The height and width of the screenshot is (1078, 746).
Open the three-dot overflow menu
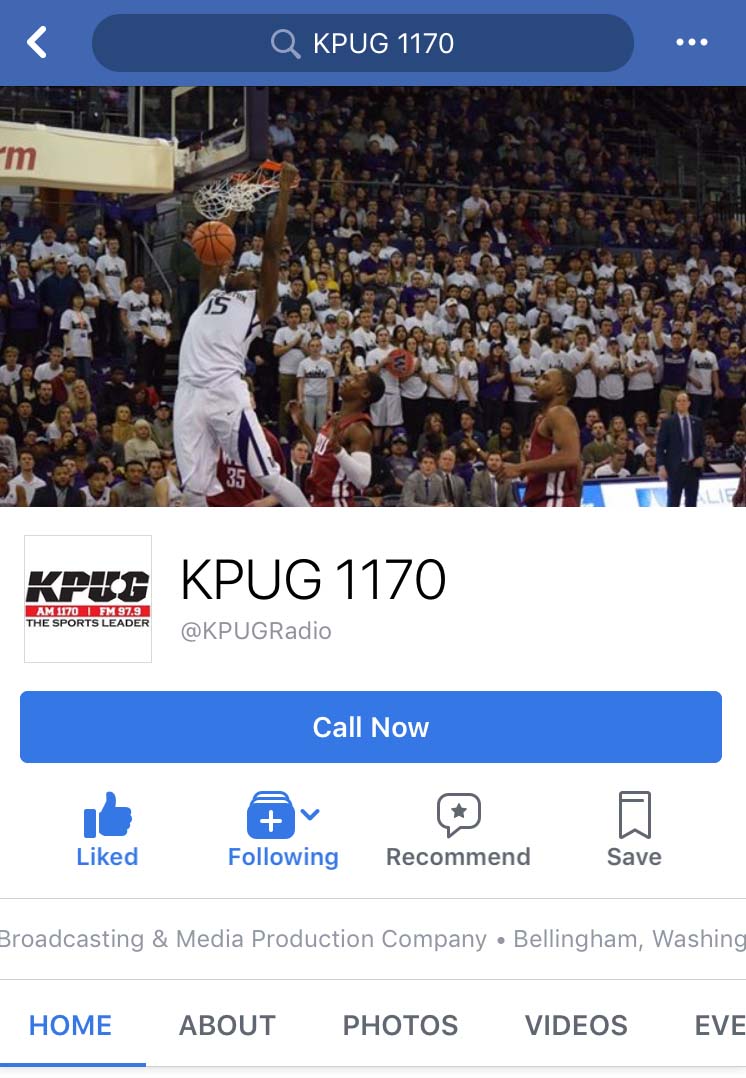(691, 43)
